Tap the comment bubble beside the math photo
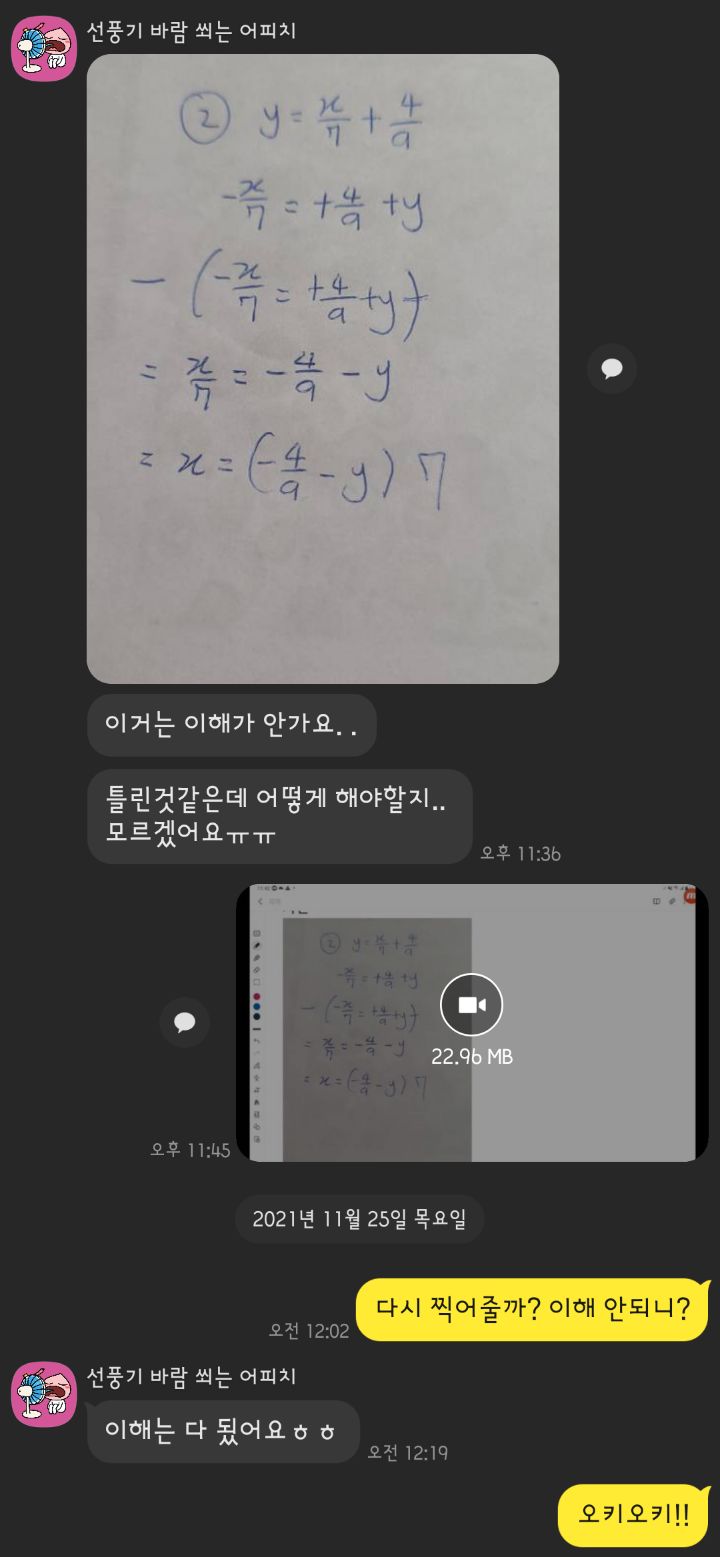 pos(611,369)
